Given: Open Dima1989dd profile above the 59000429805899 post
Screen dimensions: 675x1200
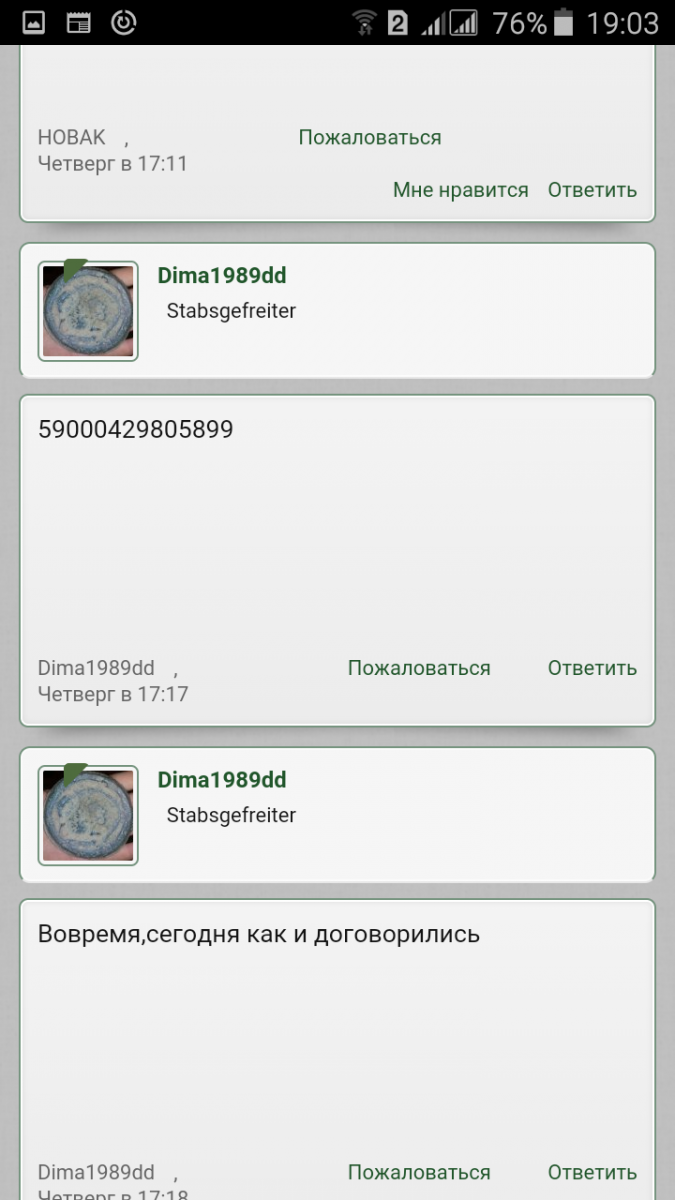Looking at the screenshot, I should 222,276.
